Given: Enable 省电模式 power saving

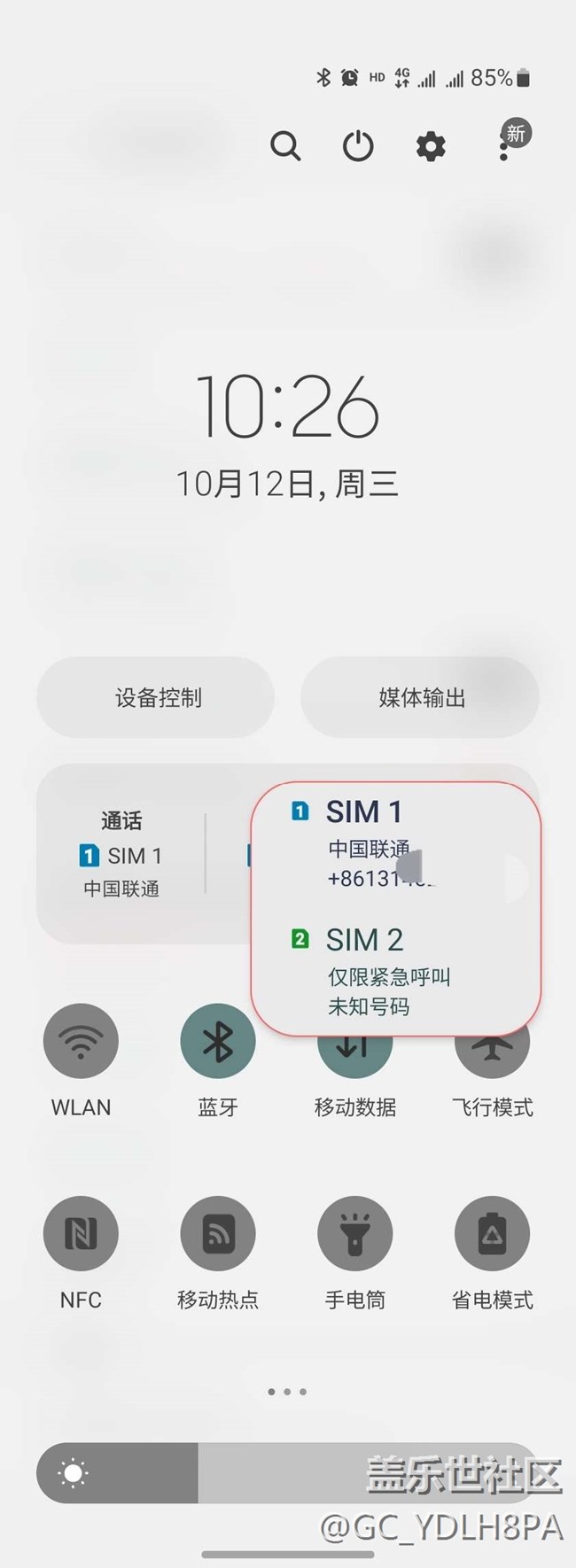Looking at the screenshot, I should point(492,1233).
